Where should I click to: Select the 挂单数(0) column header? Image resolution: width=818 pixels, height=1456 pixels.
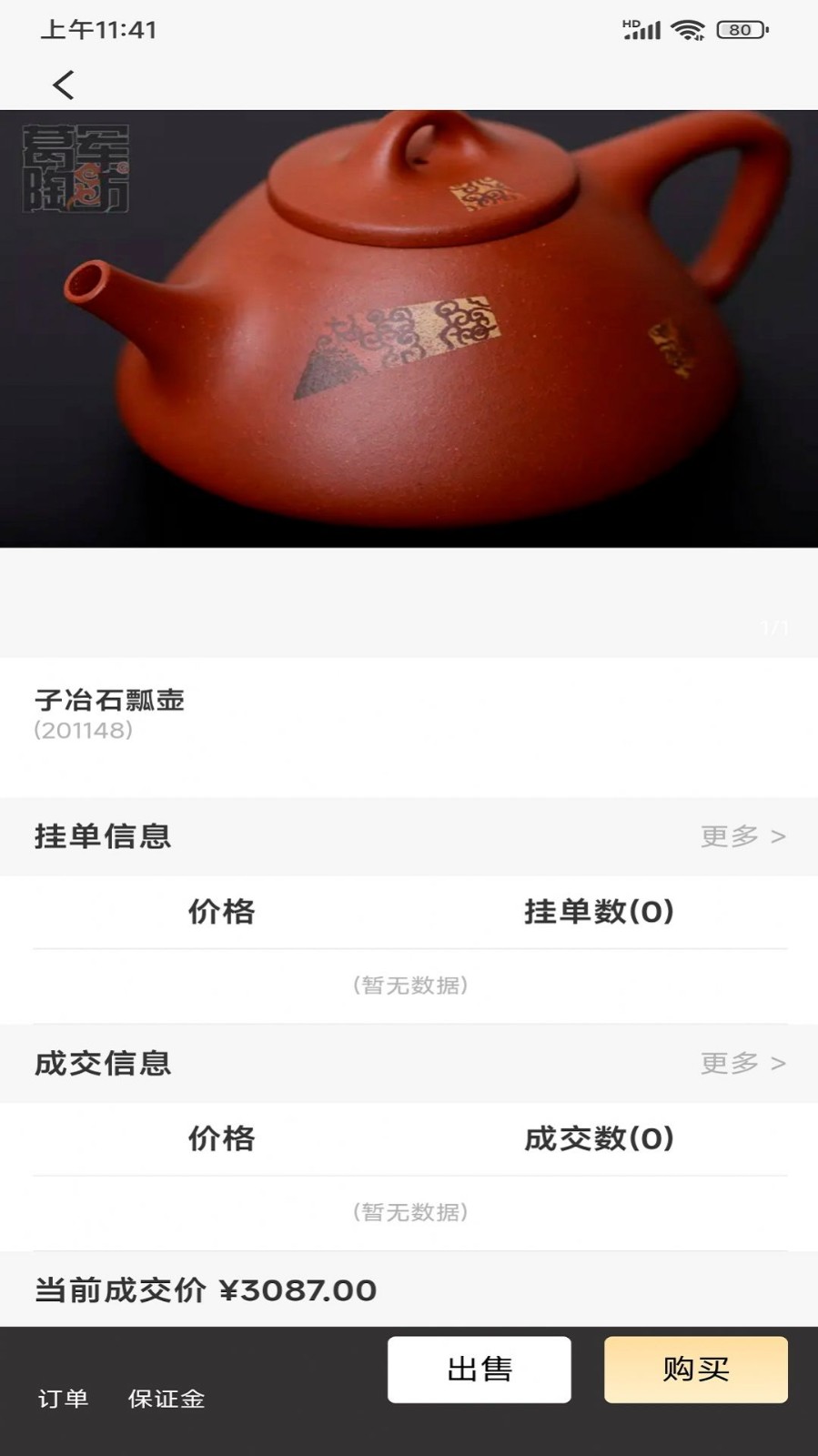pyautogui.click(x=597, y=910)
